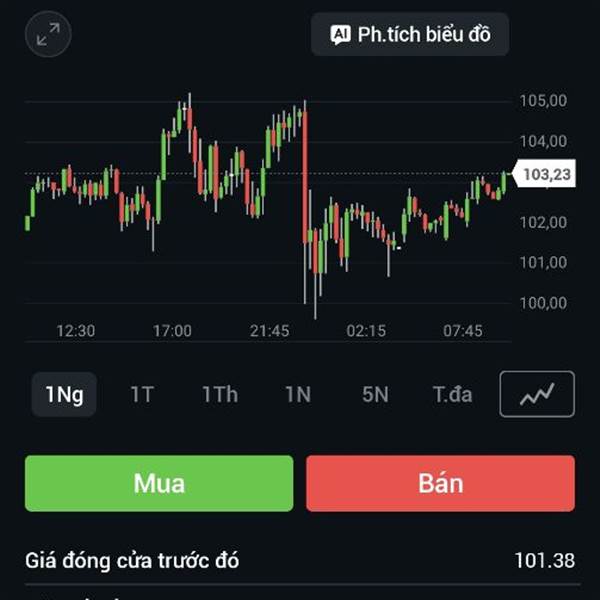Switch to the 1T time range
600x600 pixels.
click(x=142, y=394)
